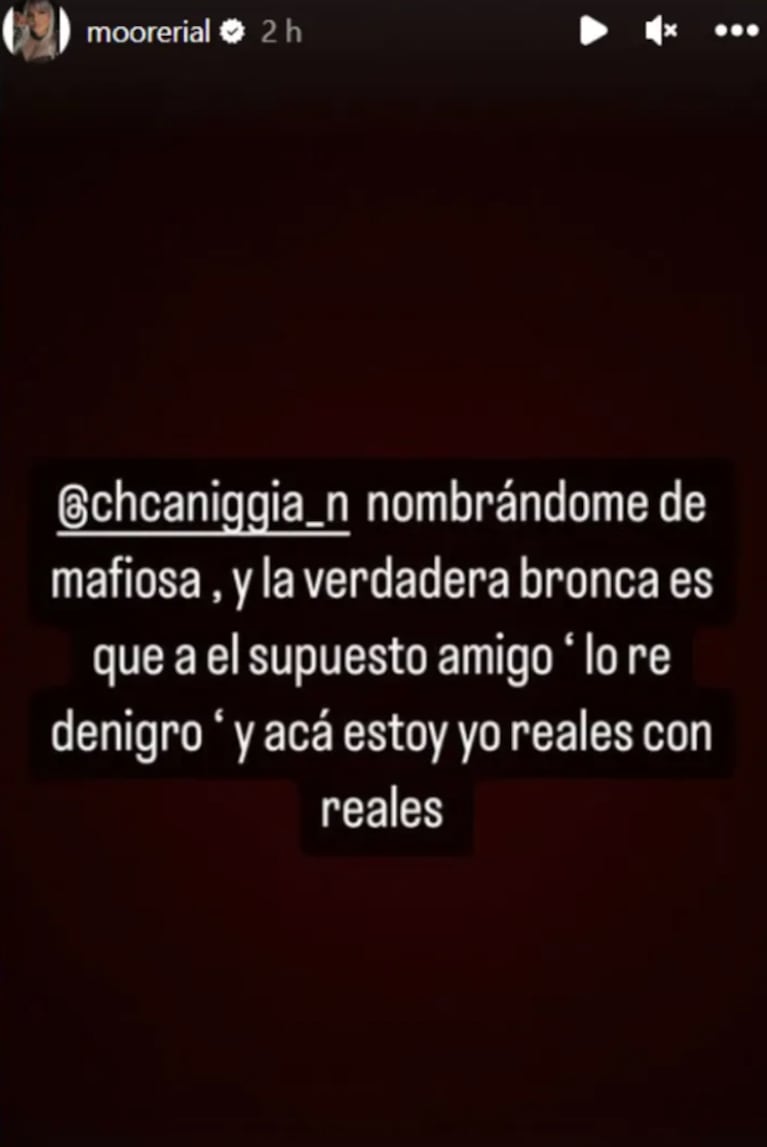This screenshot has height=1147, width=767.
Task: Tap the moorerial username
Action: tap(148, 33)
